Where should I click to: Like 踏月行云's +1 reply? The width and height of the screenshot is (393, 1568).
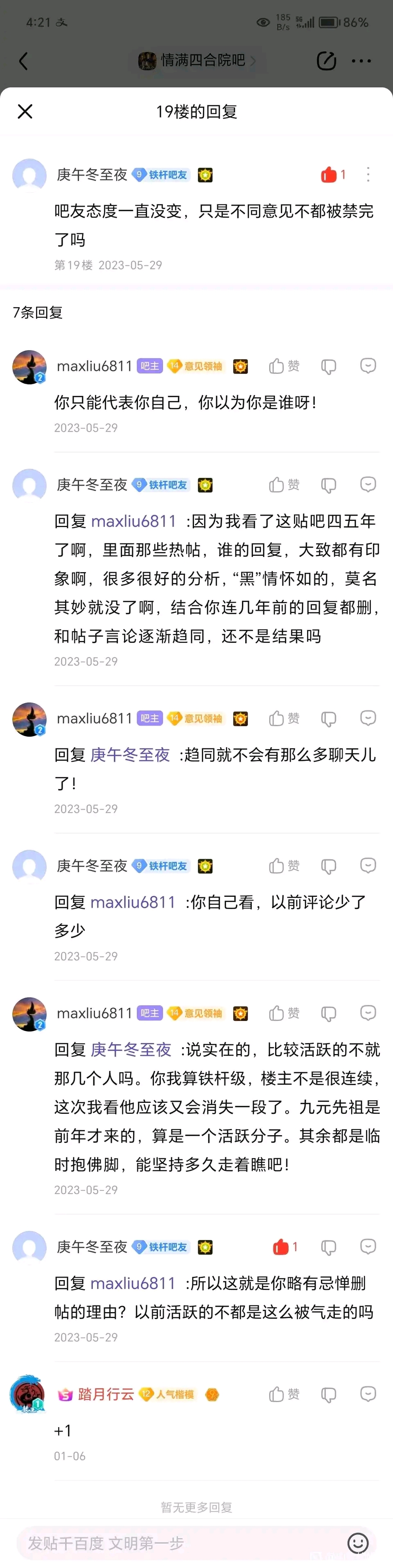click(284, 1394)
